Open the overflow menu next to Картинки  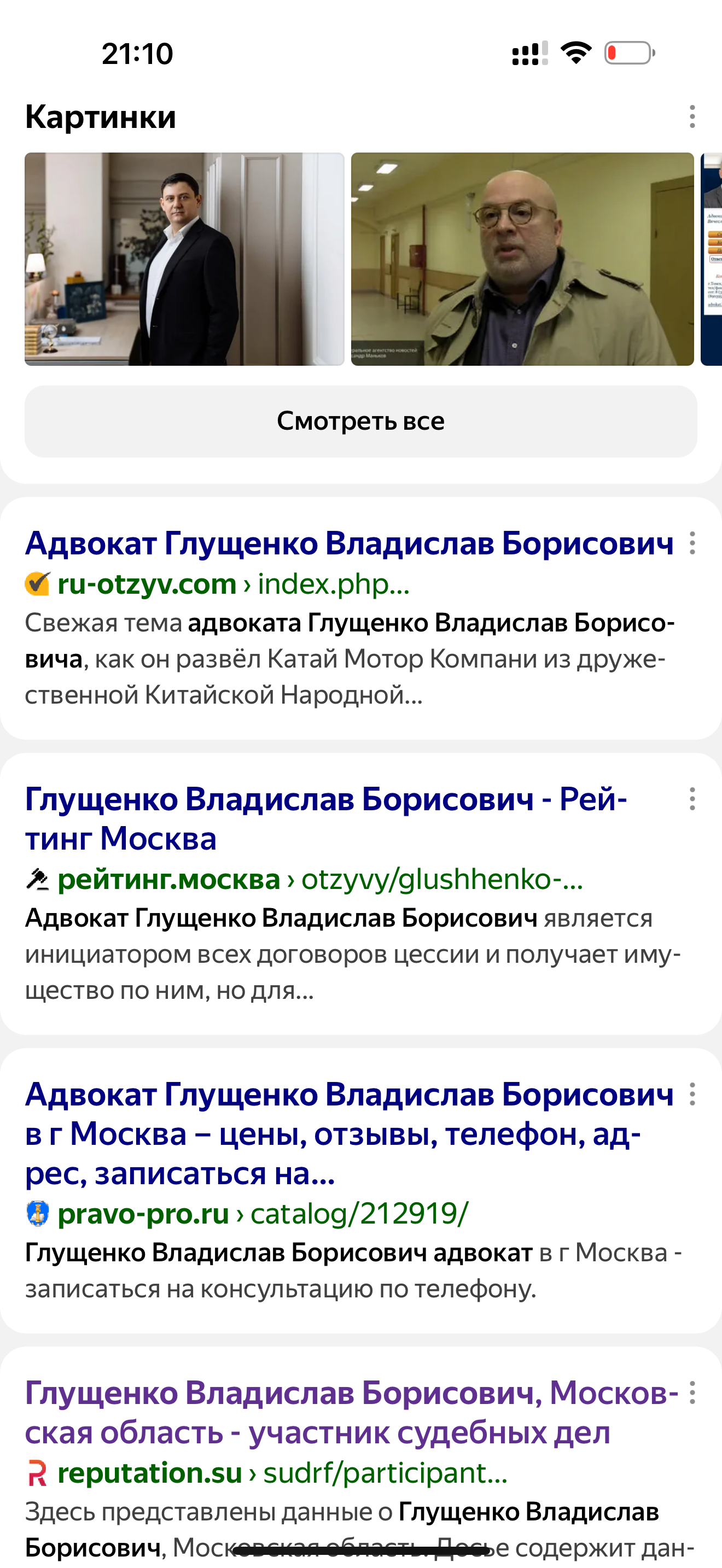(x=691, y=116)
